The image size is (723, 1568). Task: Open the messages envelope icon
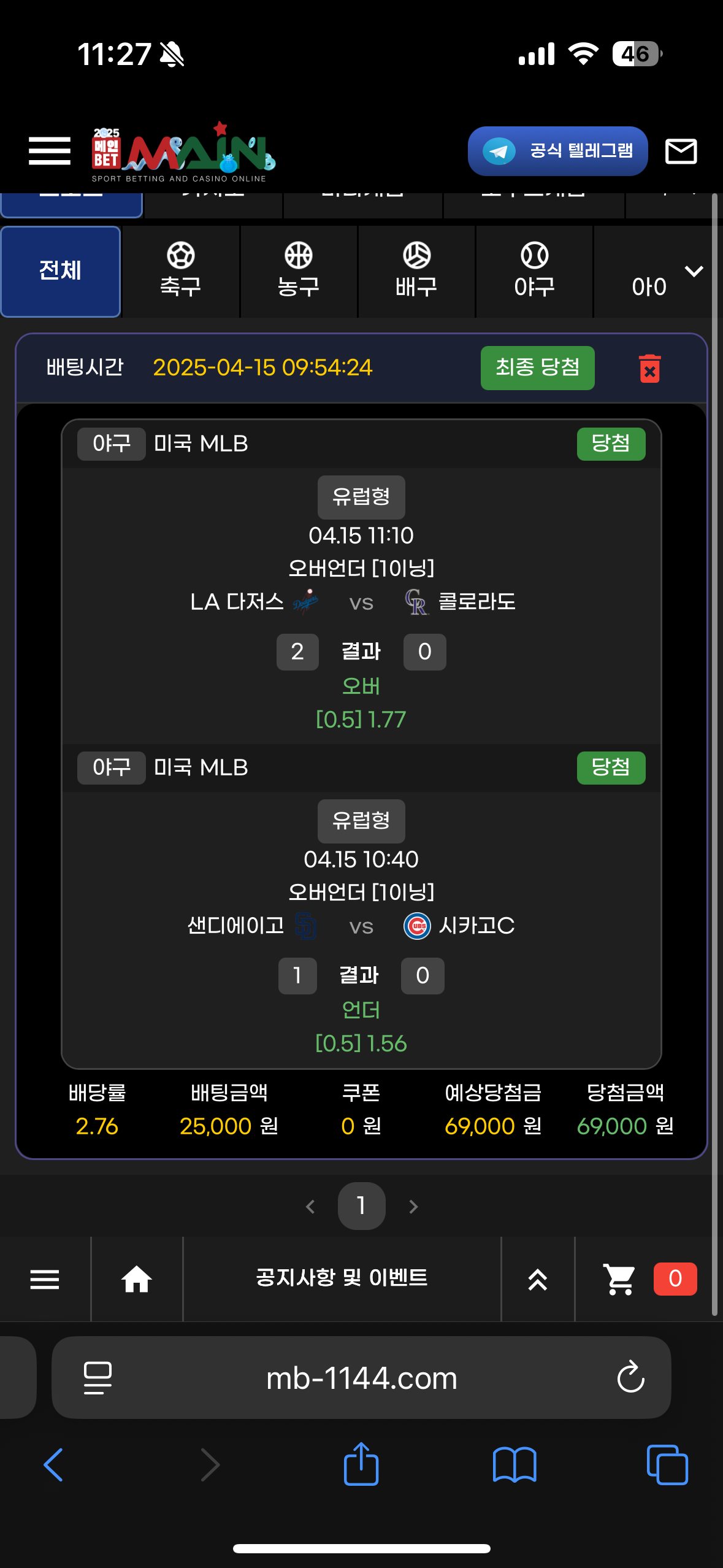point(681,151)
